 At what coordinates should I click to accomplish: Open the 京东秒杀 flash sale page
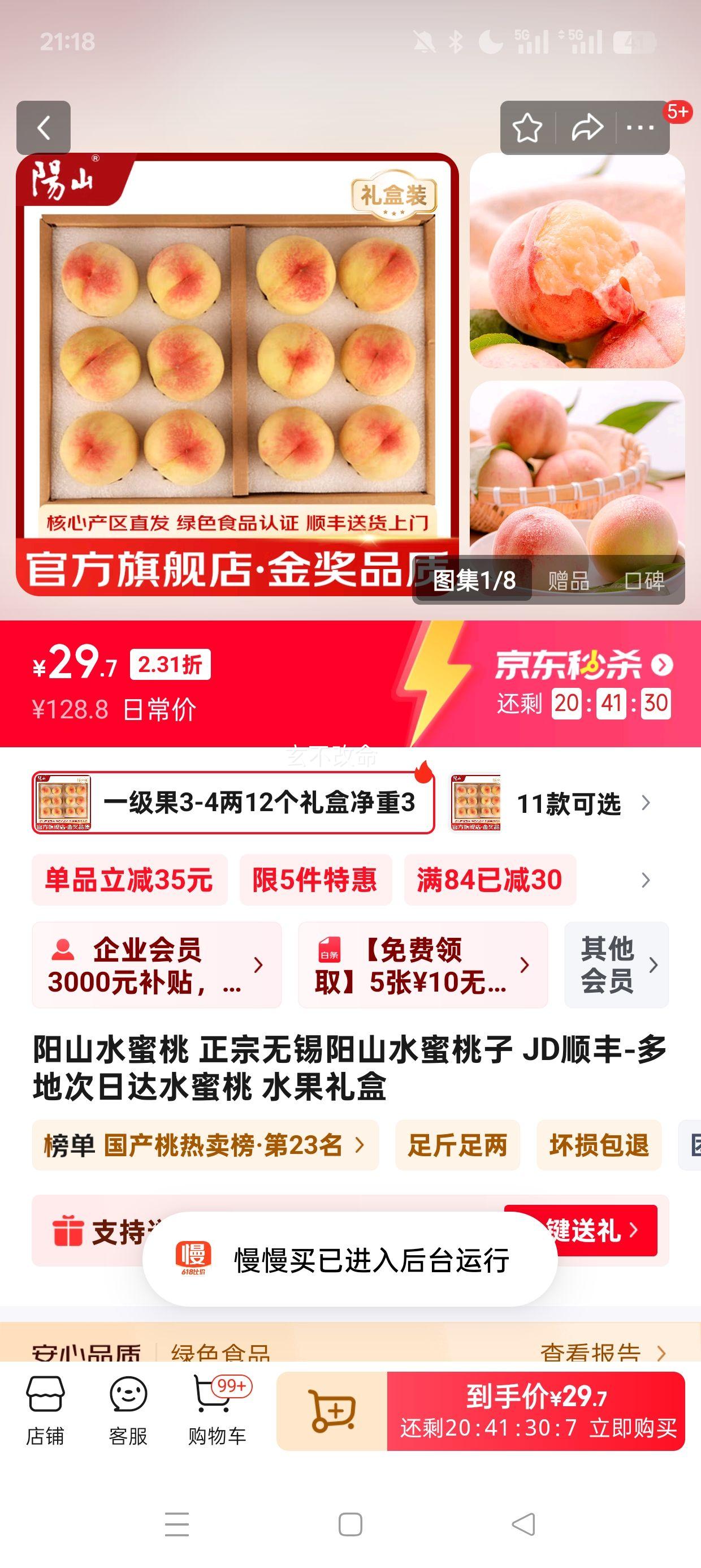[x=583, y=665]
